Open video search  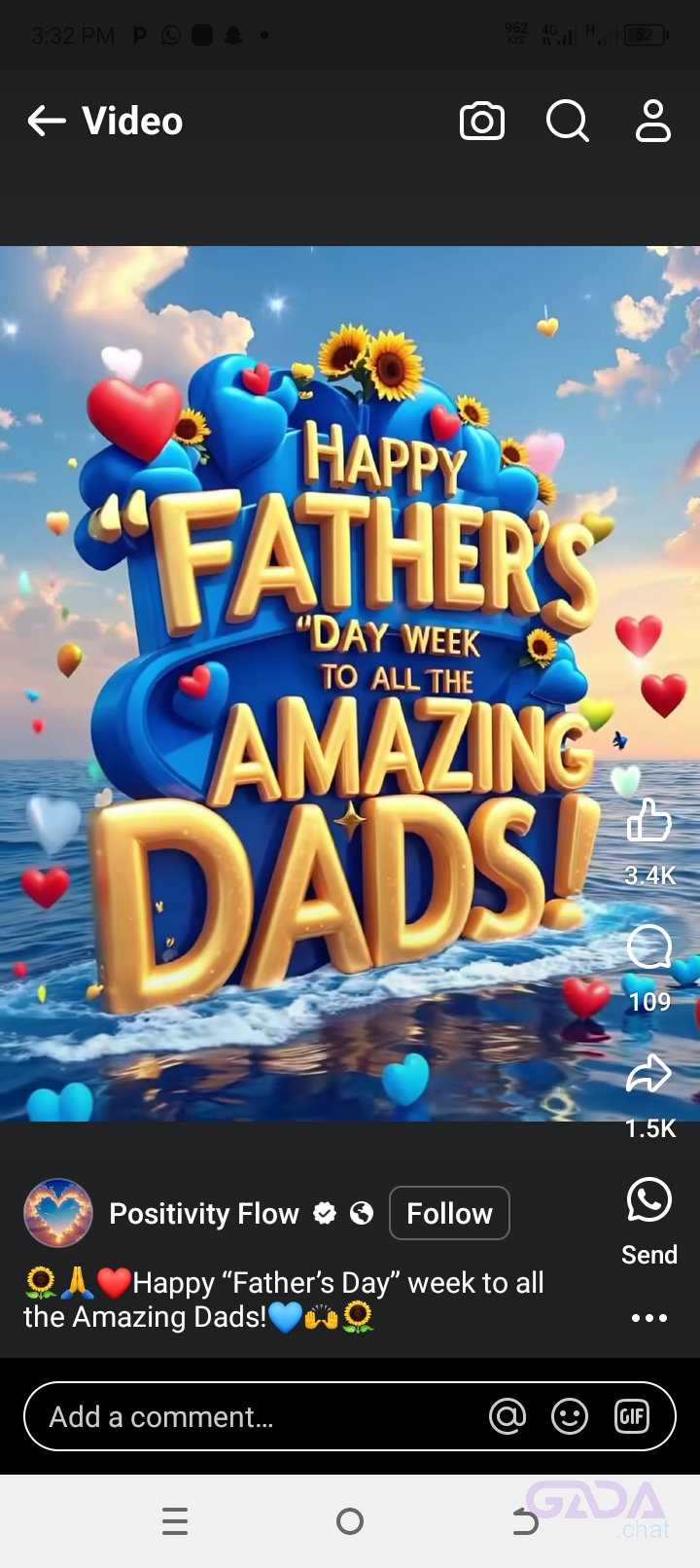[x=567, y=122]
